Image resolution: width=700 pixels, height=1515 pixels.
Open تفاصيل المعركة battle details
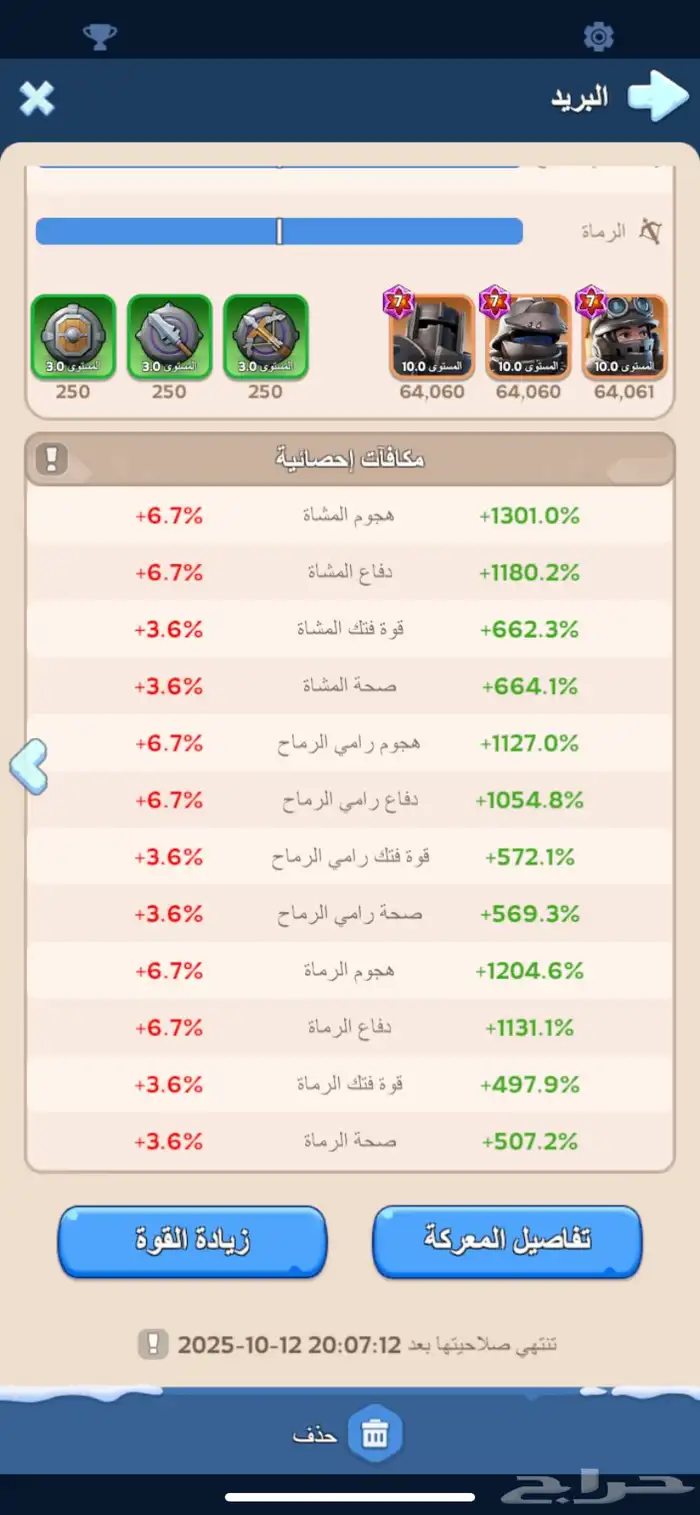click(507, 1240)
